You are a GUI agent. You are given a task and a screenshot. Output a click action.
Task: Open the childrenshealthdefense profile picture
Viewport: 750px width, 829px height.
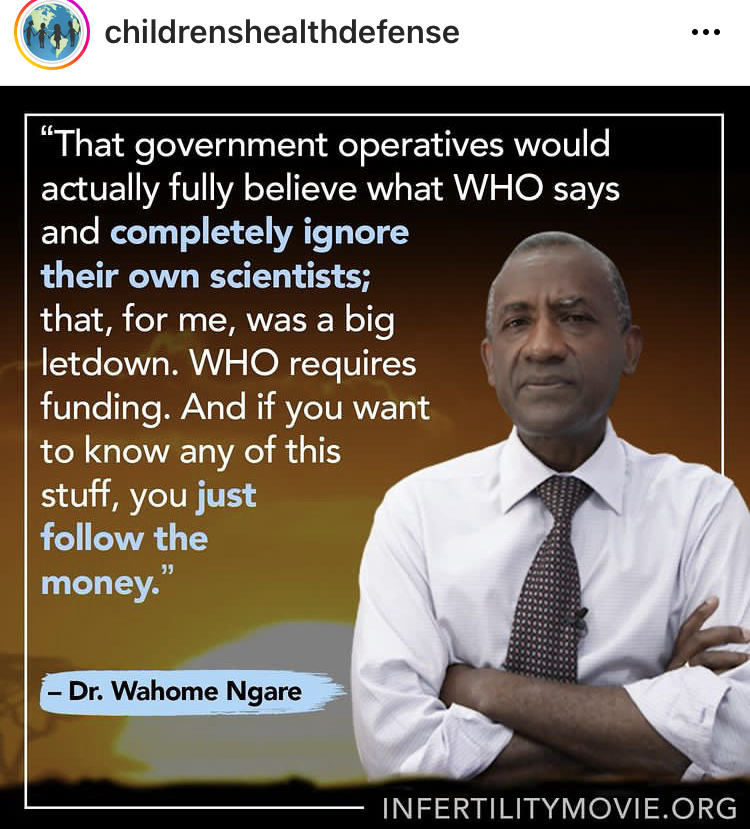point(51,33)
